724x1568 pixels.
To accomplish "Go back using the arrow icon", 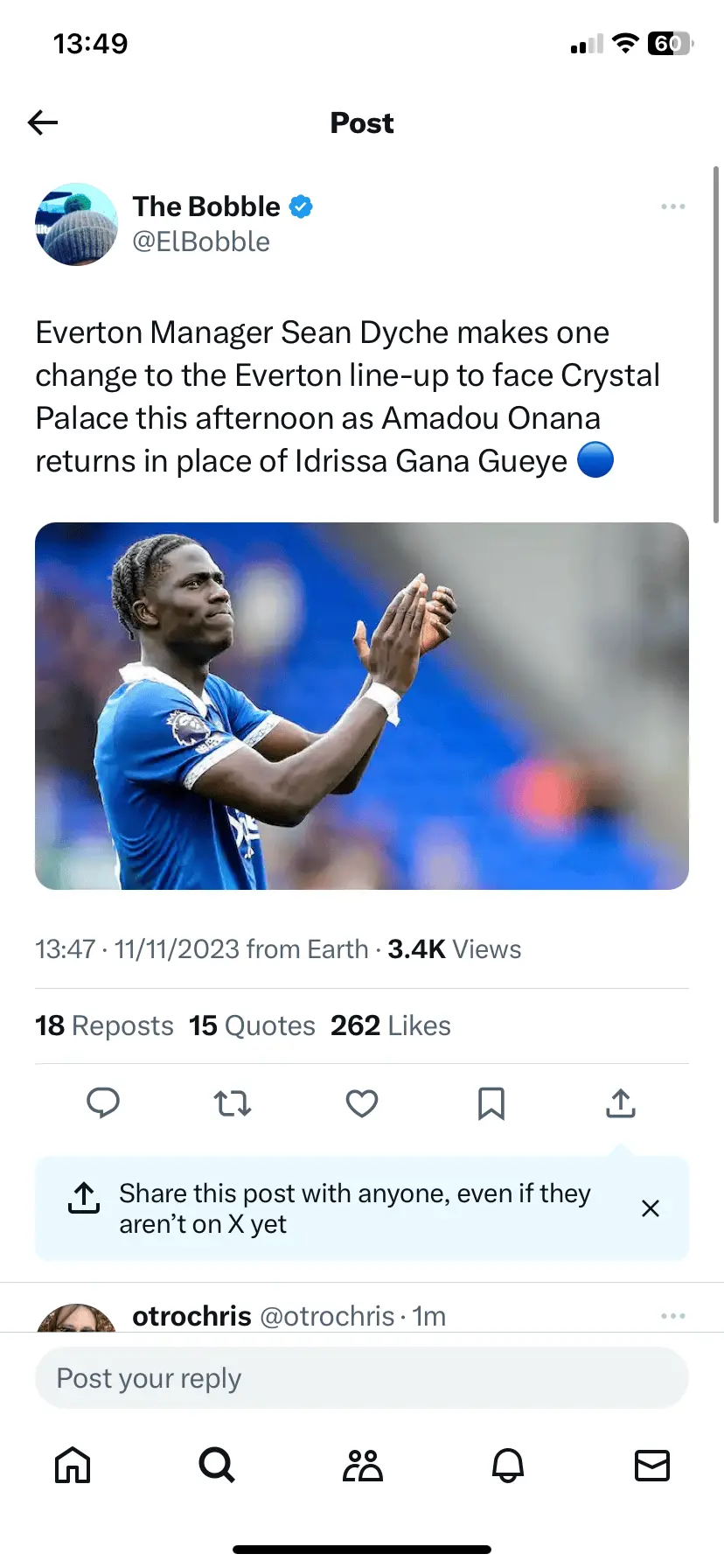I will coord(42,122).
